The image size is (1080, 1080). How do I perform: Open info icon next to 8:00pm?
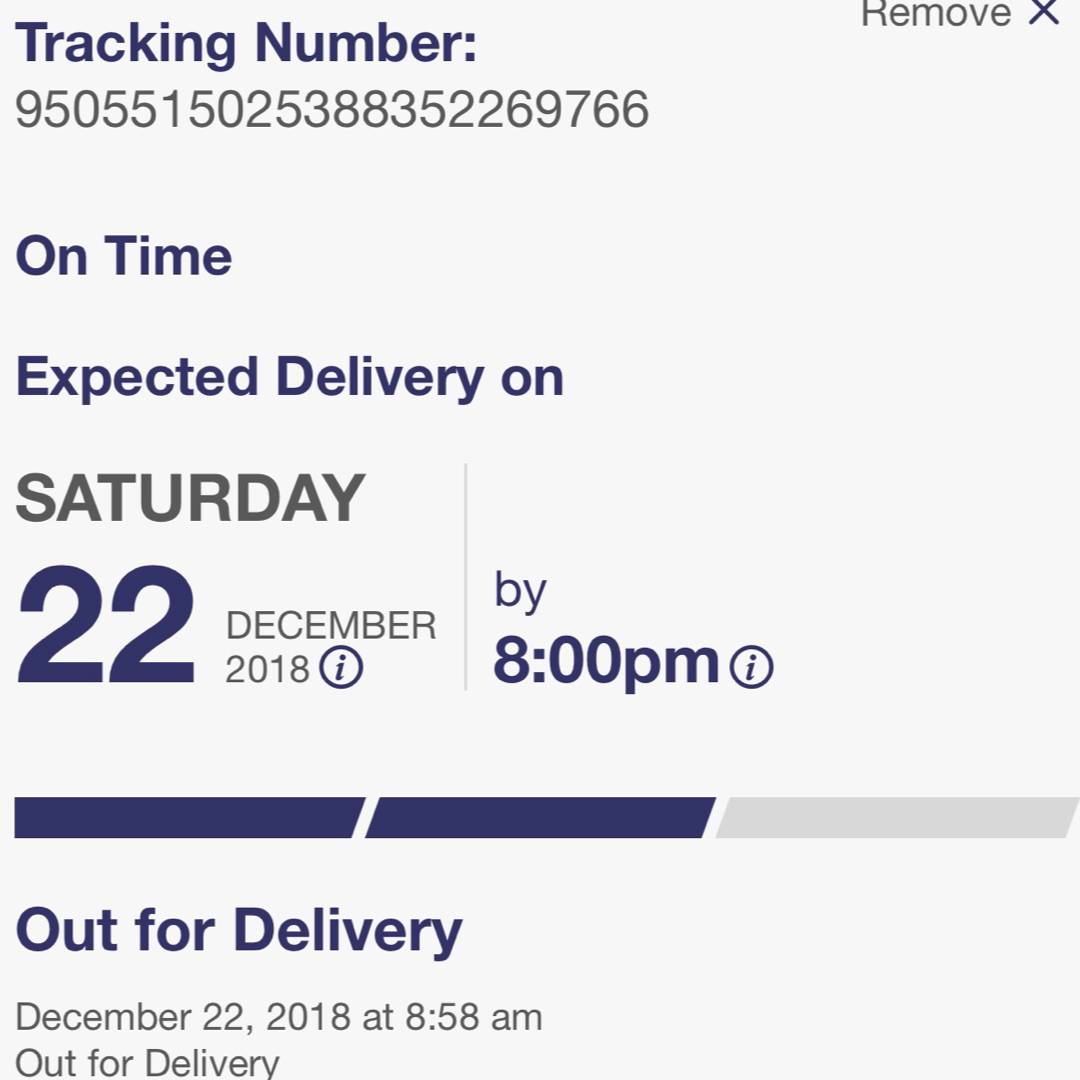pos(751,667)
